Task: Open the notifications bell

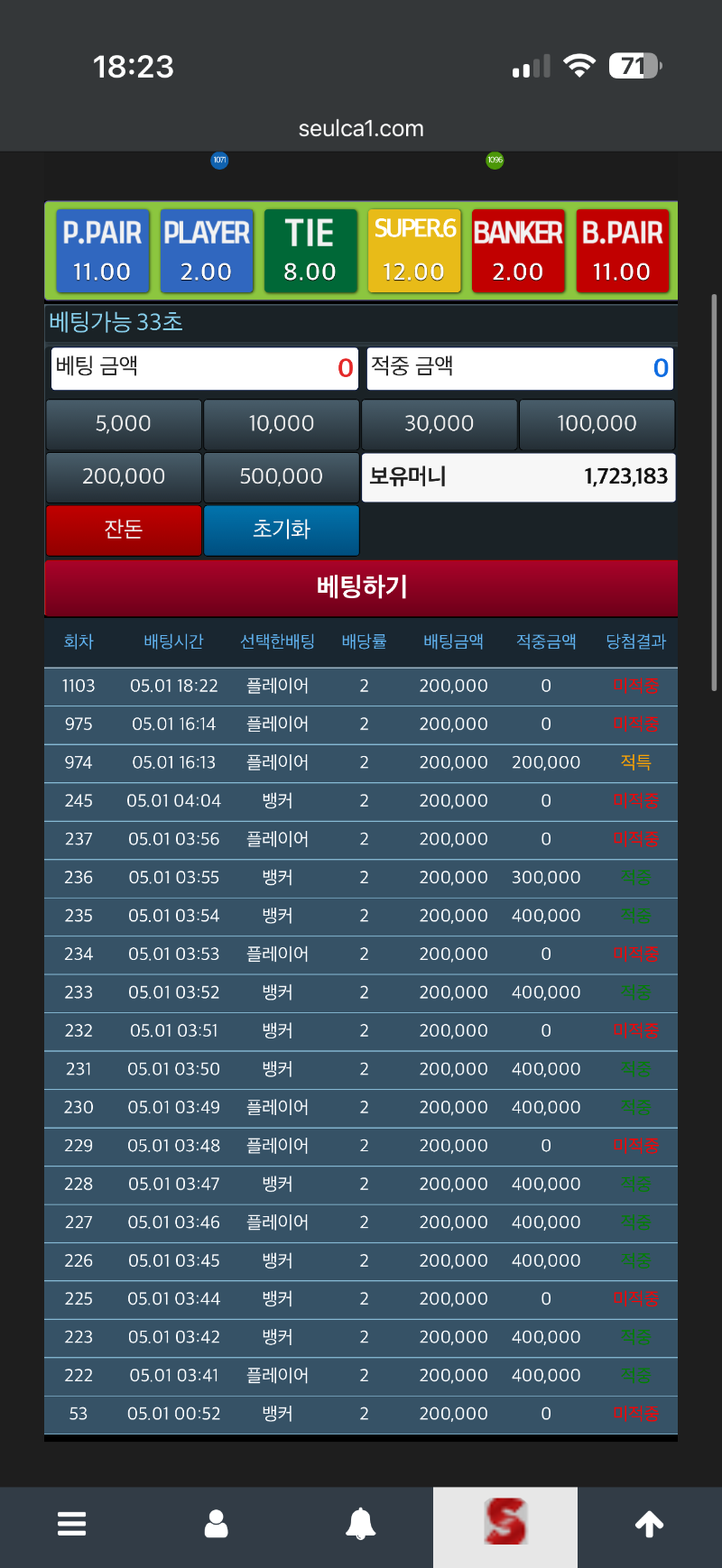Action: (x=361, y=1524)
